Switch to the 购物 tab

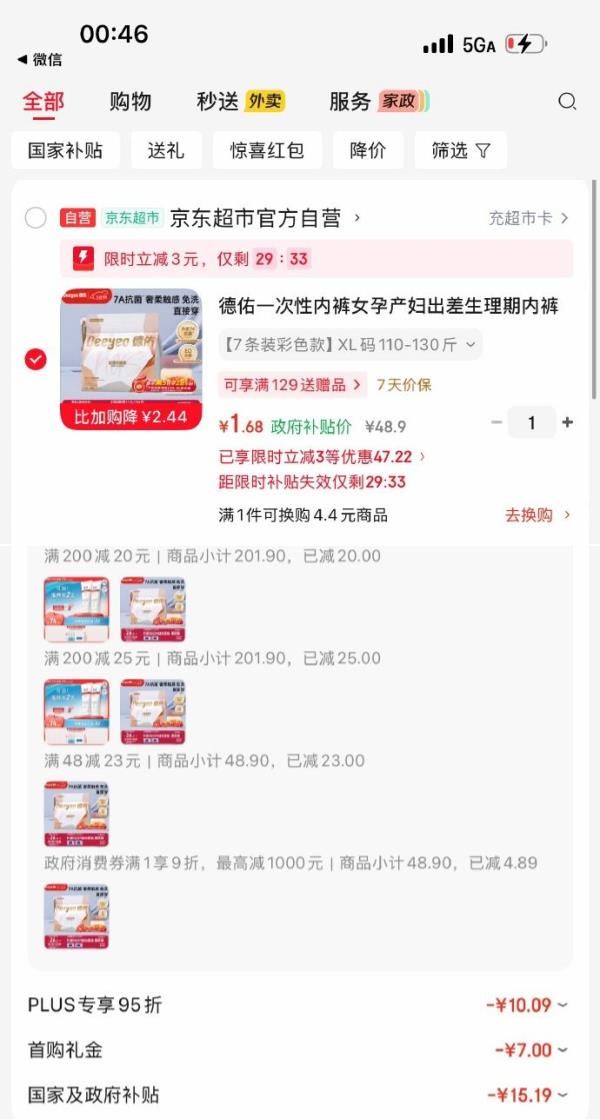tap(130, 101)
